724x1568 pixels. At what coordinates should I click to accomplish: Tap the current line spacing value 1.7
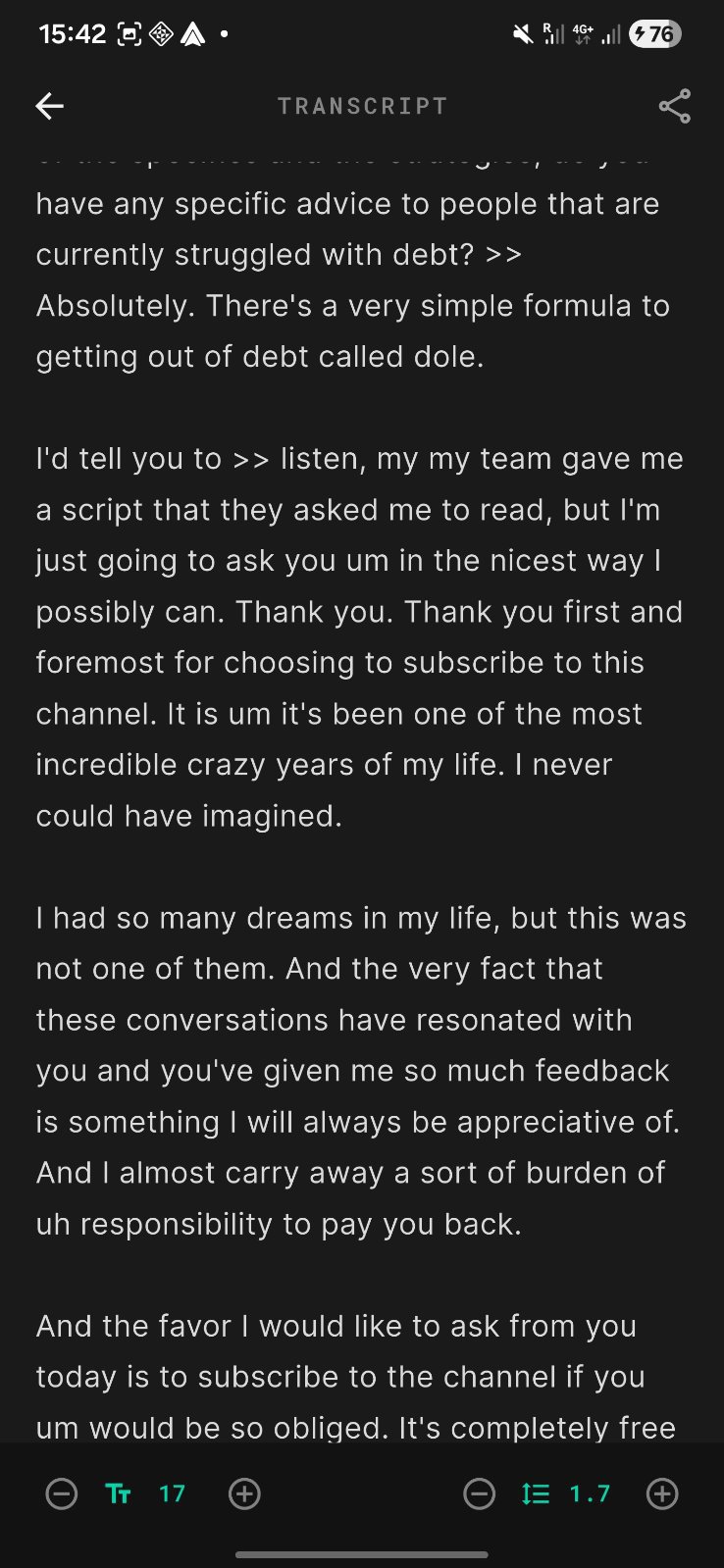tap(589, 1493)
